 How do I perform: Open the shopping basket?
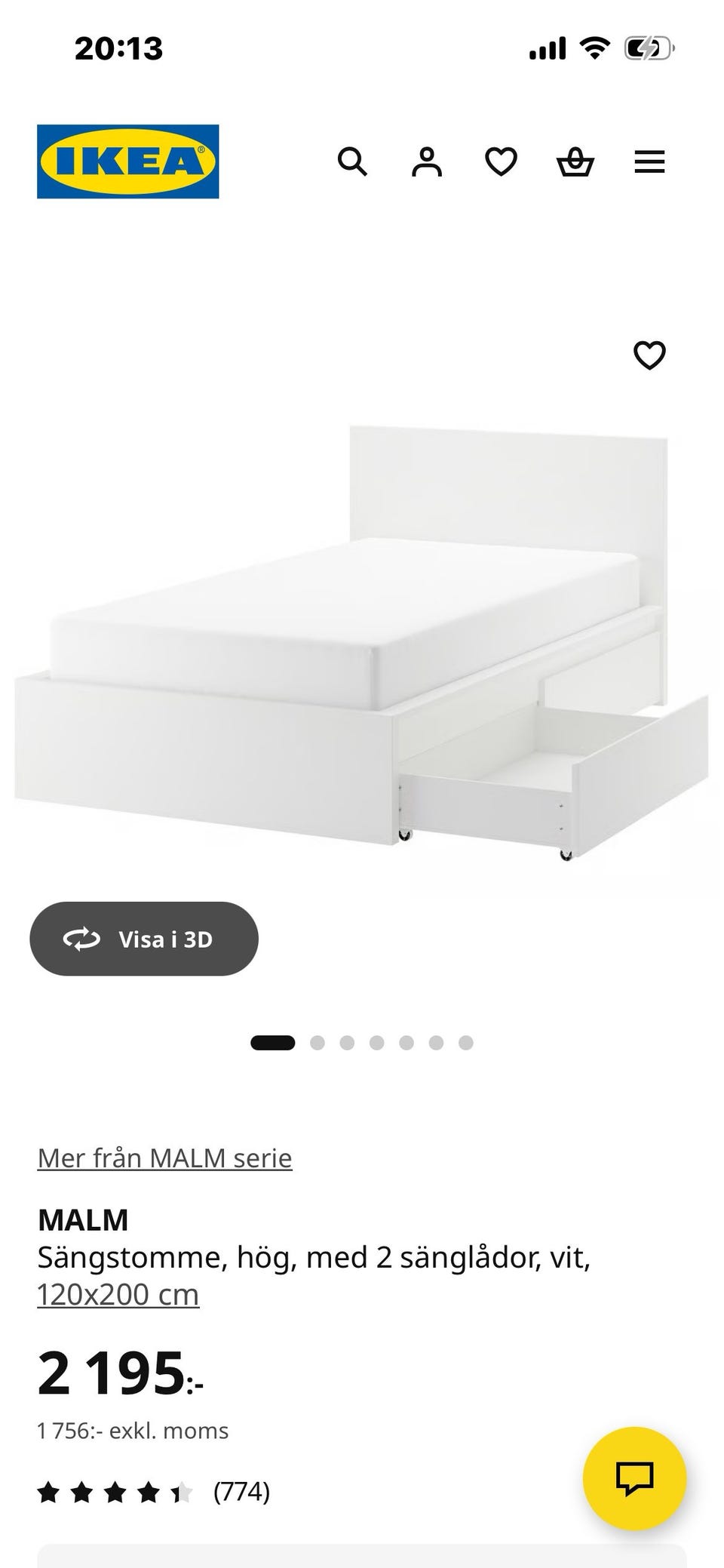click(575, 161)
